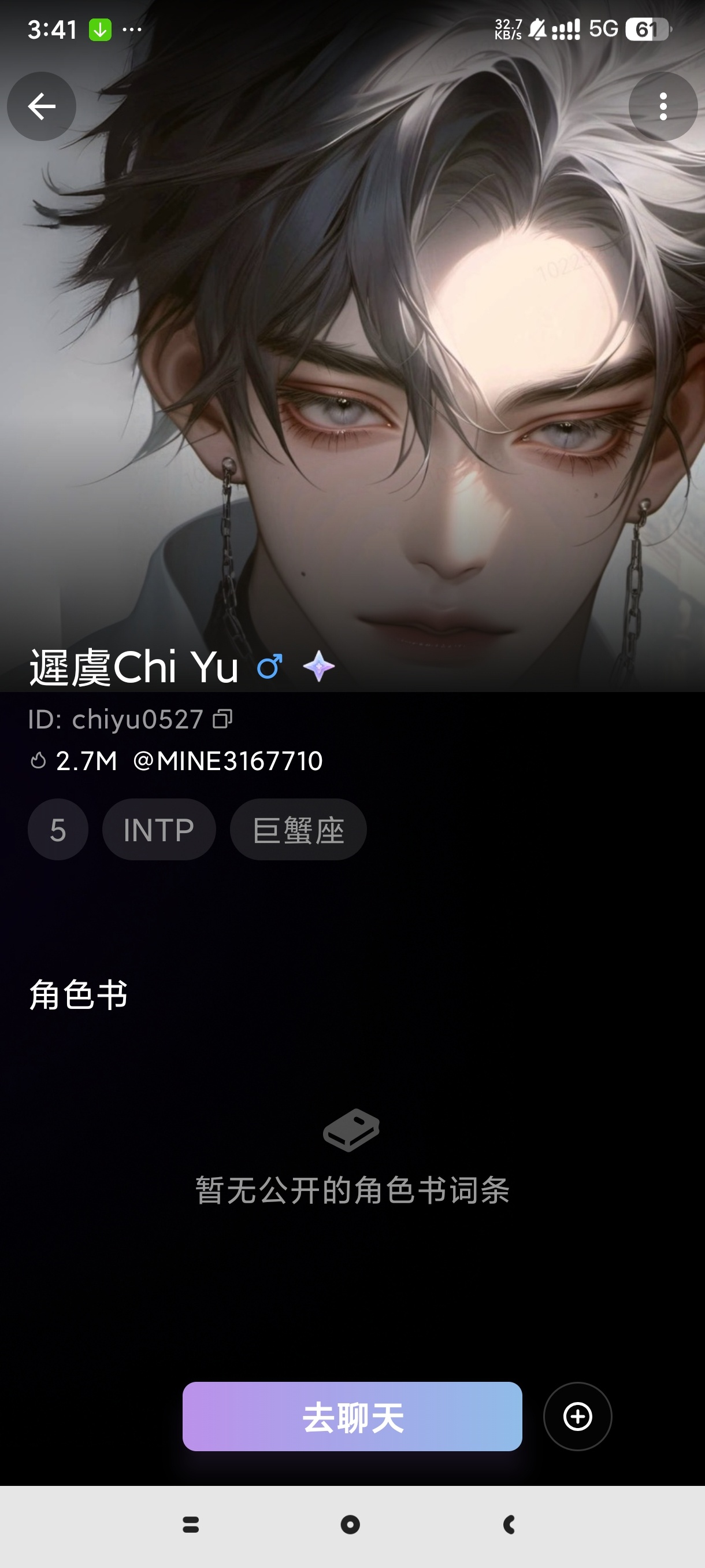Screen dimensions: 705x1568
Task: Start chatting via 去聊天 button
Action: [352, 1417]
